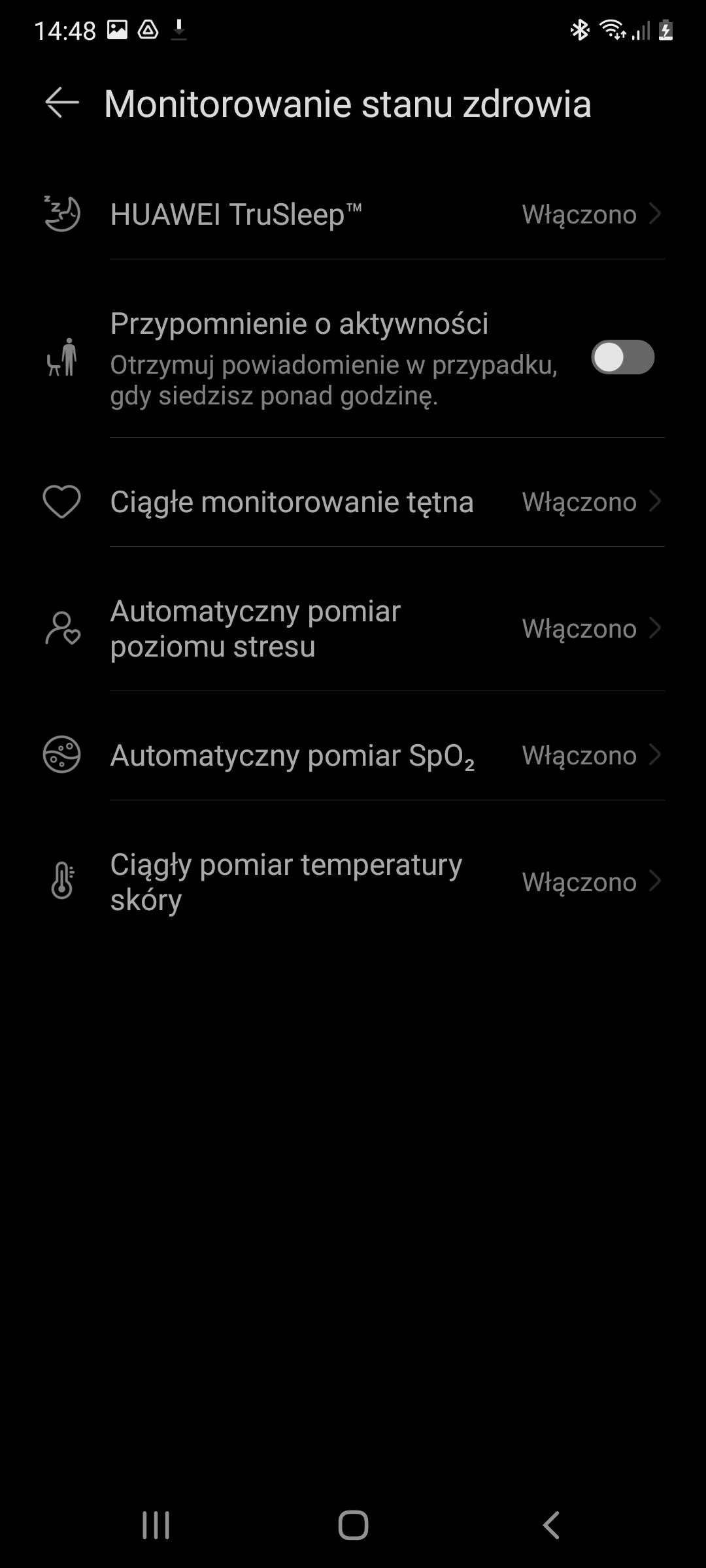Open Automatyczny pomiar poziomu stresu
This screenshot has width=706, height=1568.
point(353,629)
